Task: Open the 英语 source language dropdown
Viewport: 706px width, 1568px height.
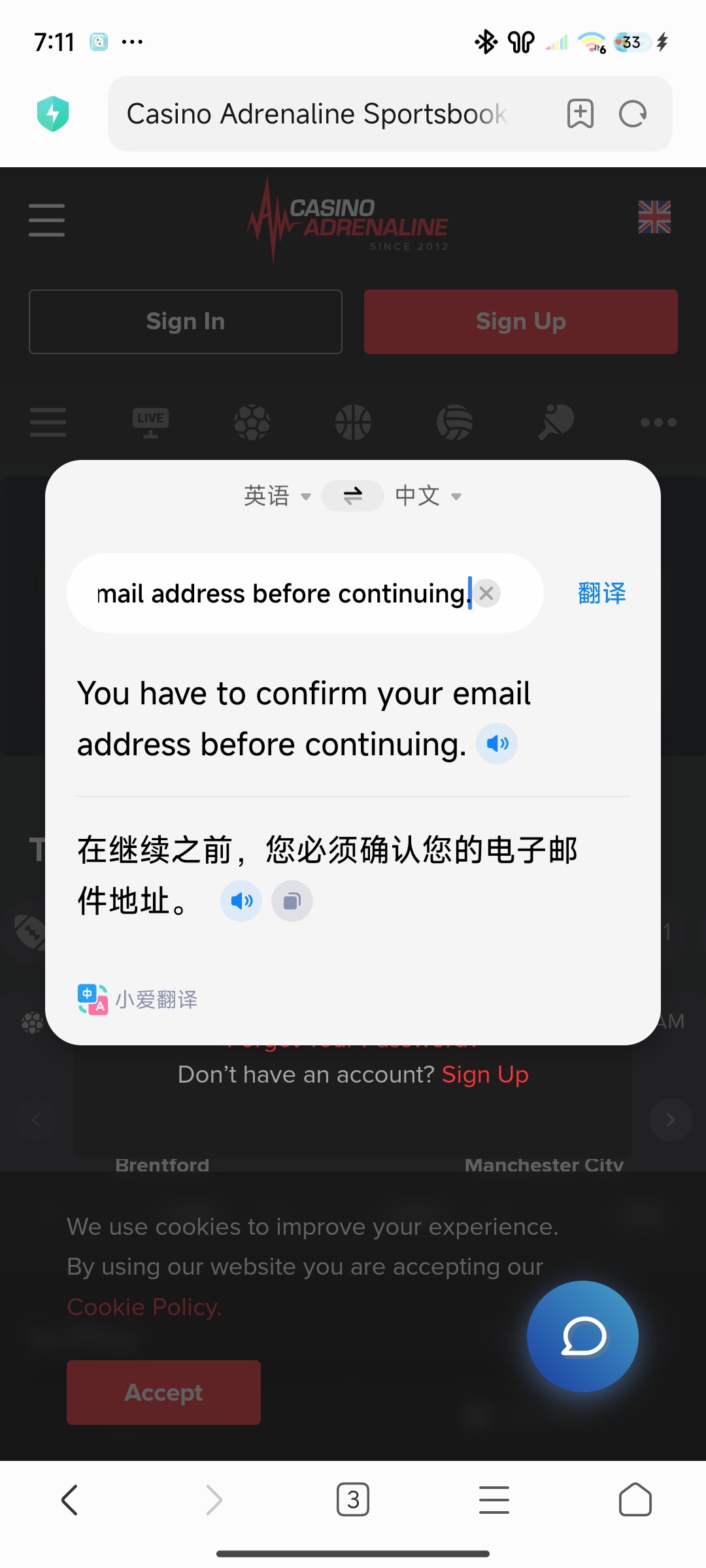Action: [277, 496]
